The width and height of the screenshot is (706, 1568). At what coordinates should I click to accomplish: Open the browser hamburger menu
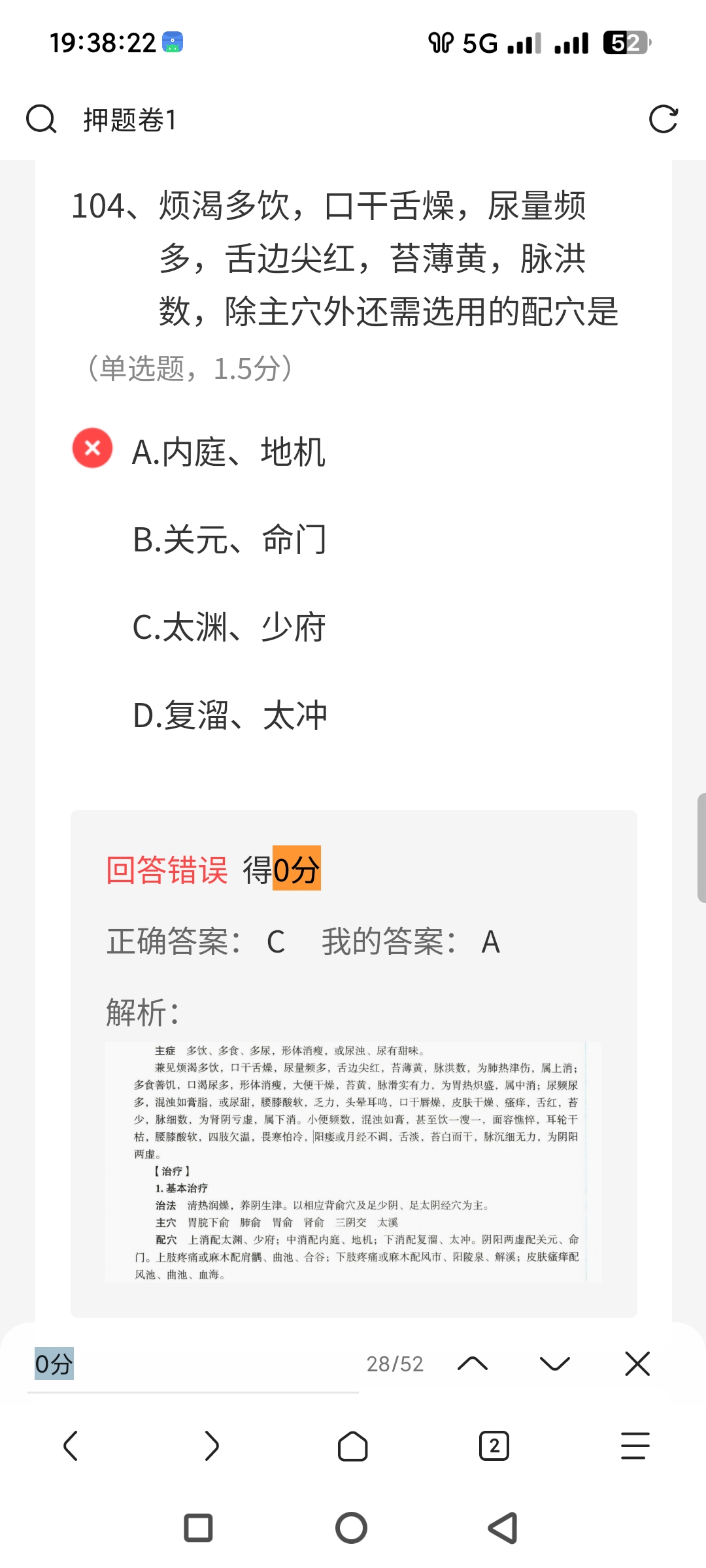click(635, 1446)
